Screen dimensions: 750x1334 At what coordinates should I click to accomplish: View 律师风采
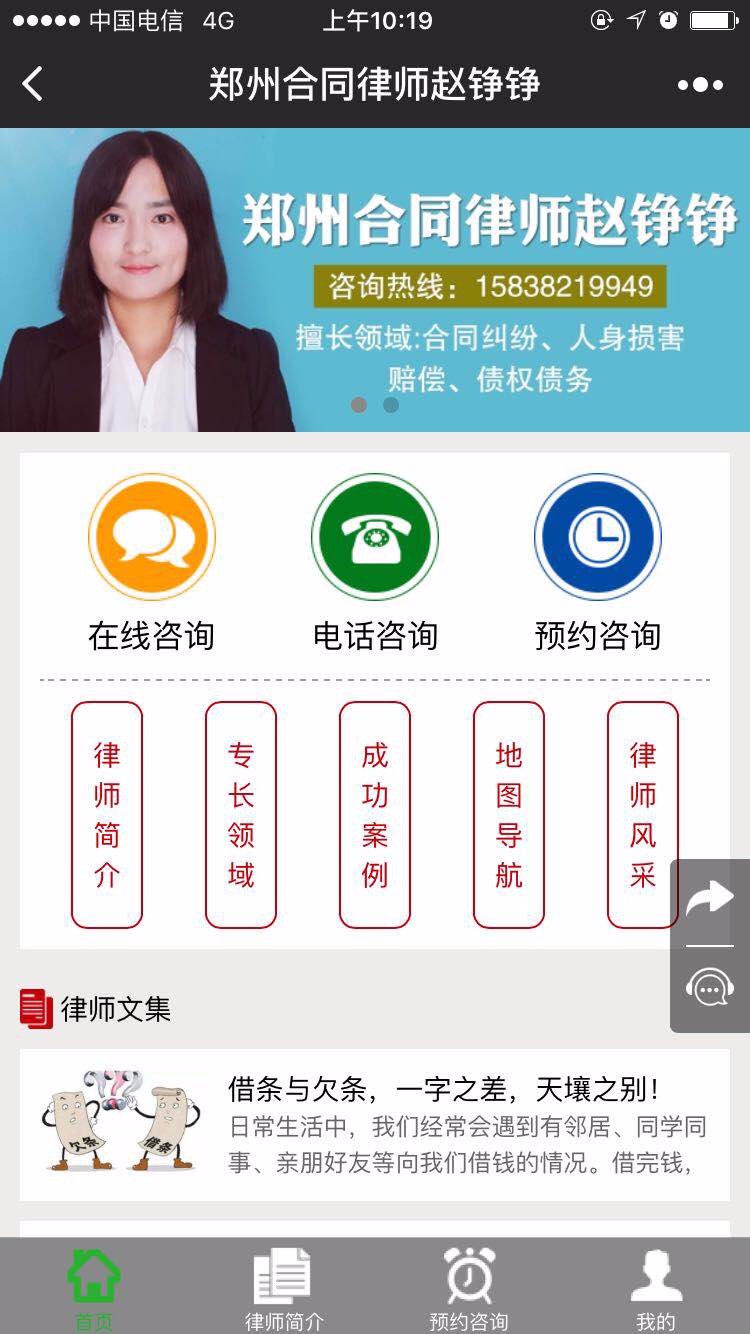click(x=643, y=815)
